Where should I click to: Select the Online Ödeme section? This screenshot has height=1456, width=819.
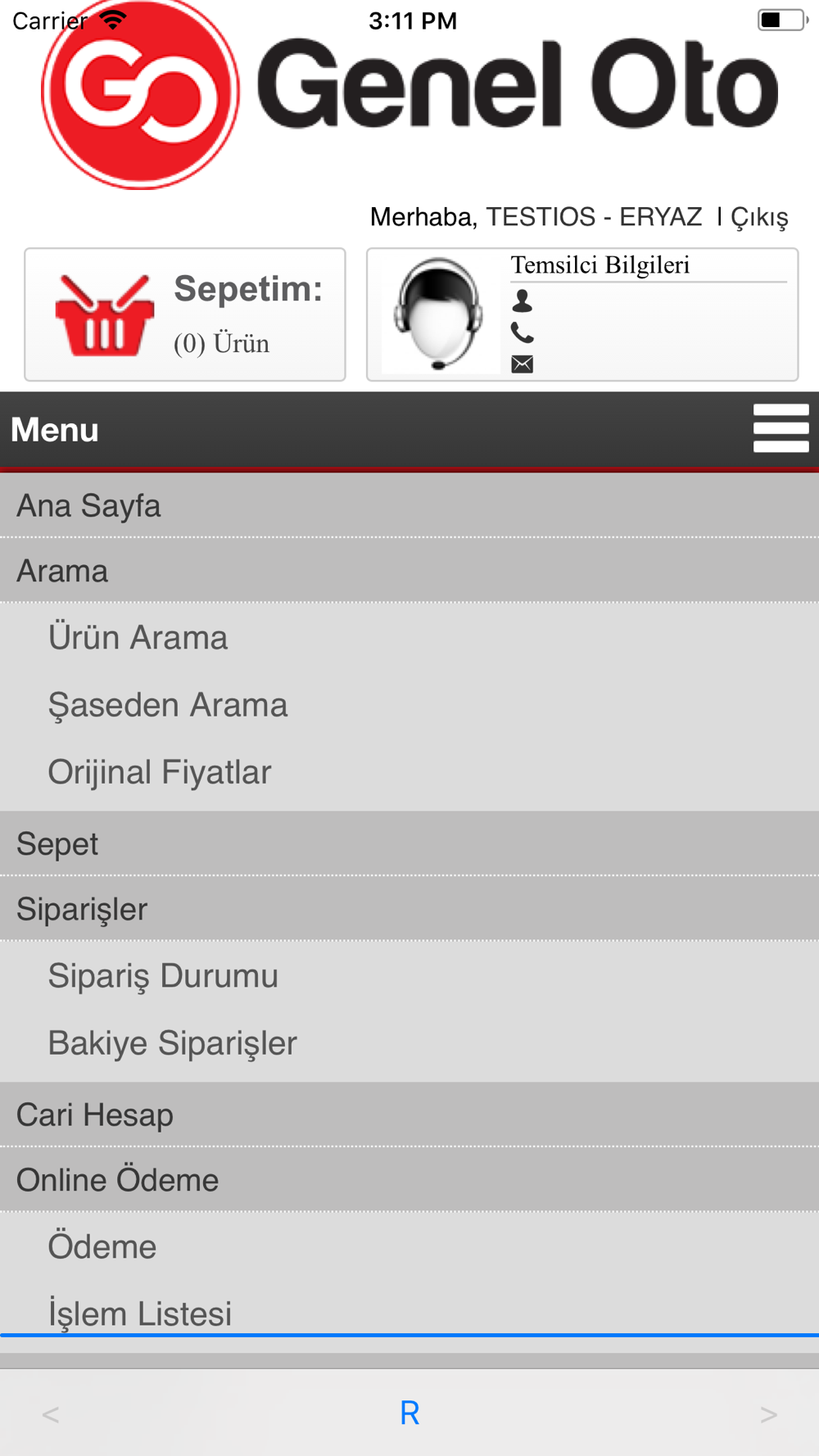tap(409, 1180)
